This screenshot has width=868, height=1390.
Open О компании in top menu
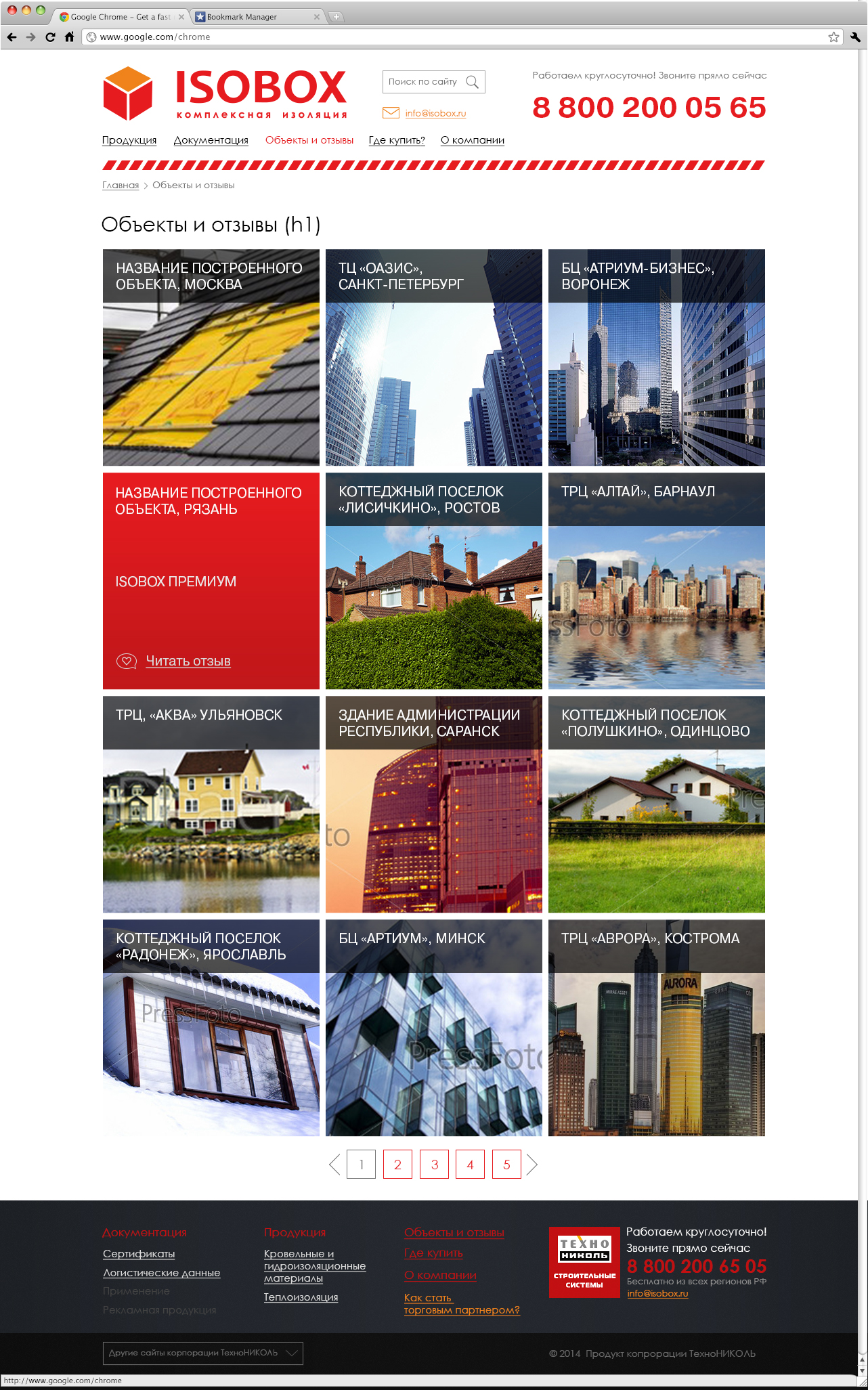473,140
